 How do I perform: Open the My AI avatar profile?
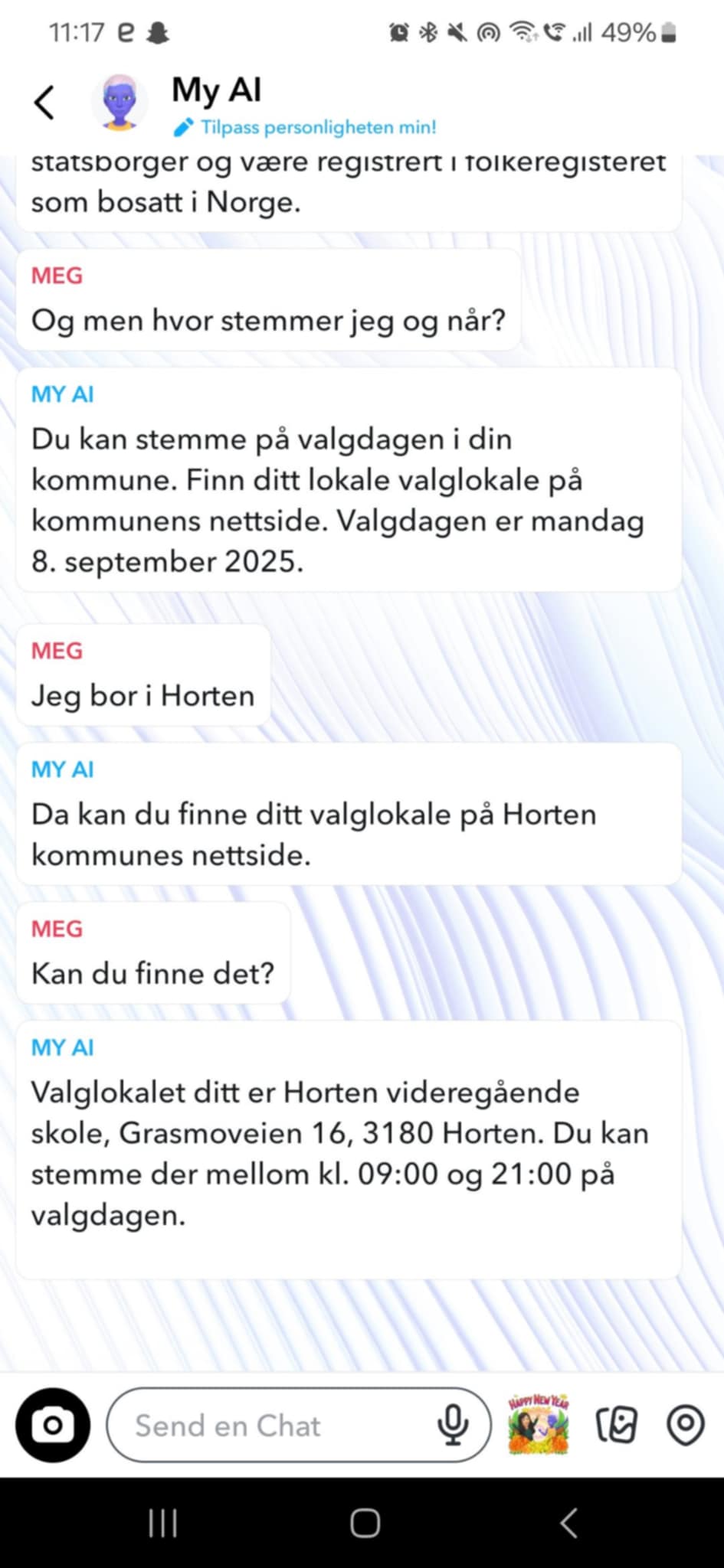[x=120, y=103]
